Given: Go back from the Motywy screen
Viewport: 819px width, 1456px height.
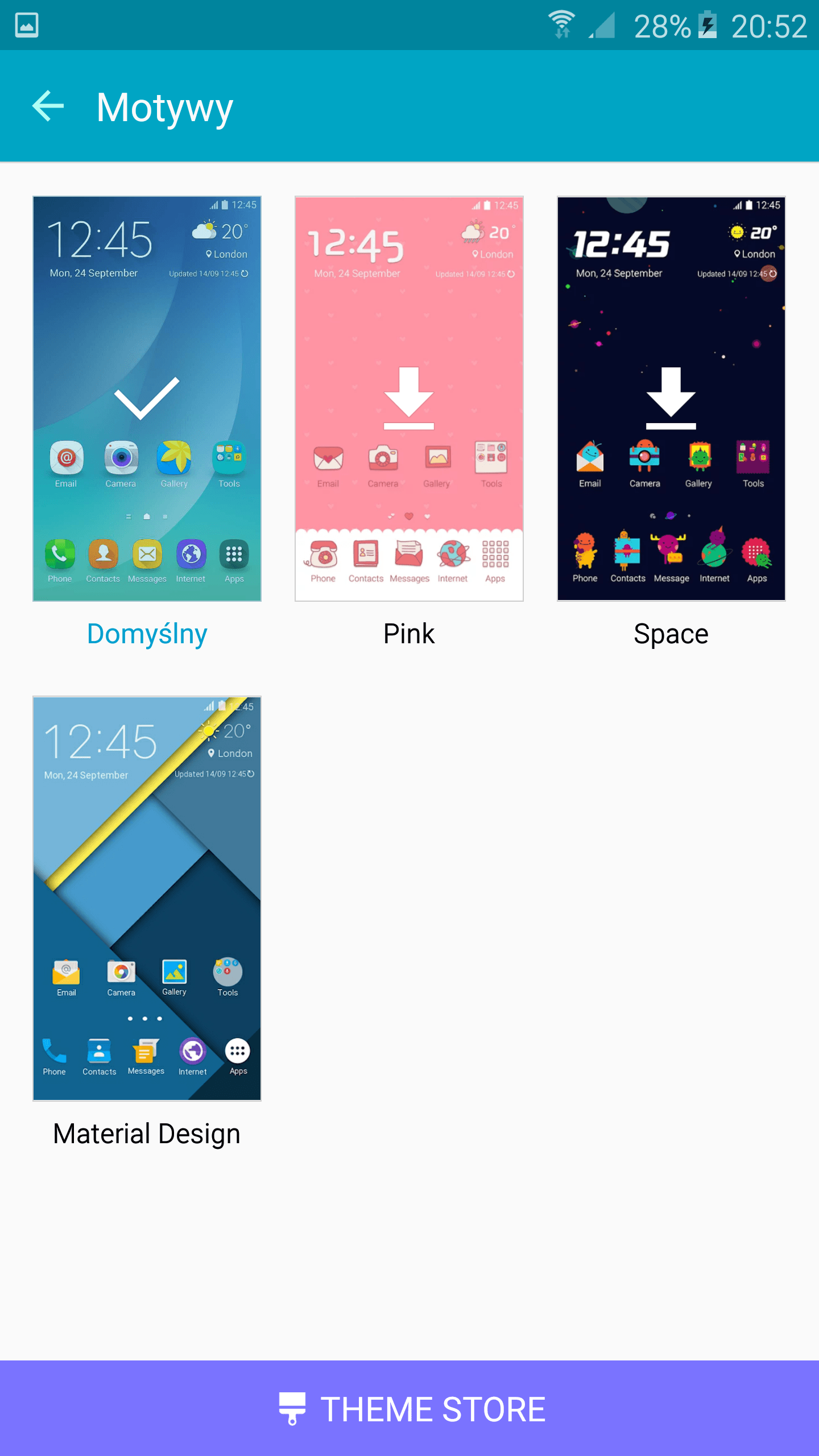Looking at the screenshot, I should 48,106.
